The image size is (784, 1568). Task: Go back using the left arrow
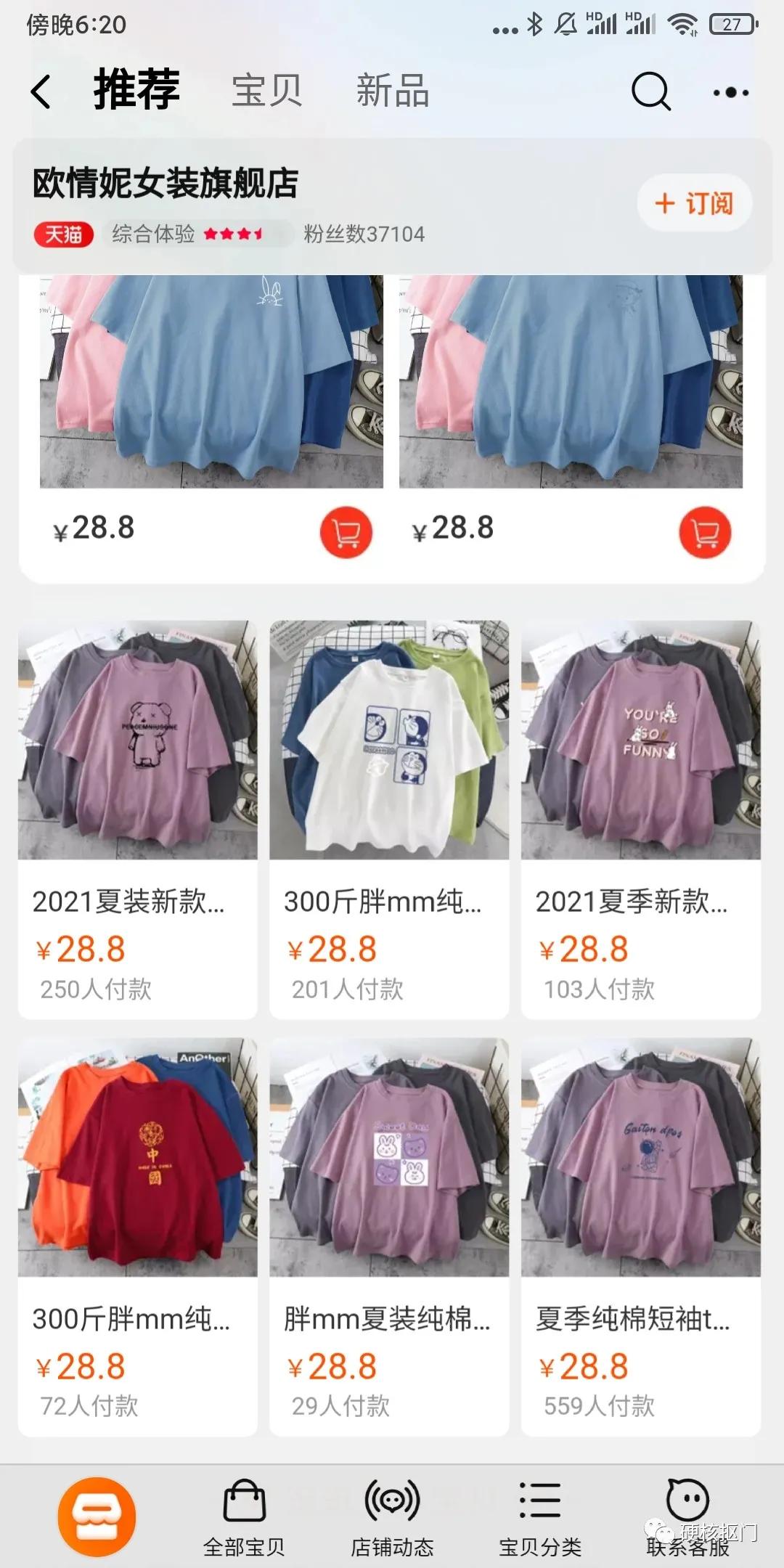(x=40, y=91)
